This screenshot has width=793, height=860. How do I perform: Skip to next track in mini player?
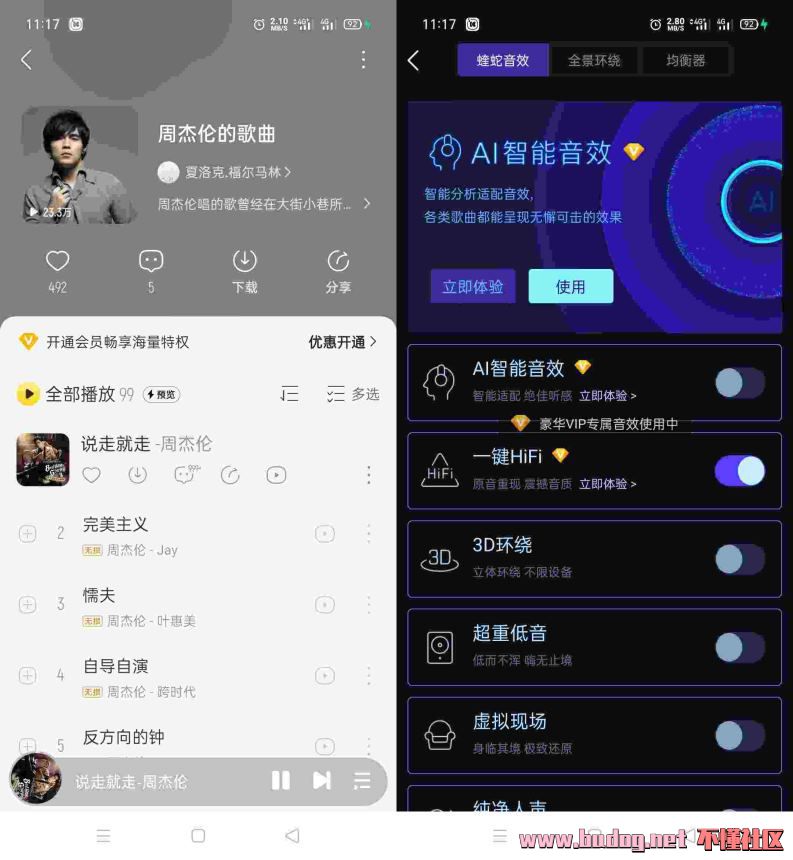[x=321, y=780]
